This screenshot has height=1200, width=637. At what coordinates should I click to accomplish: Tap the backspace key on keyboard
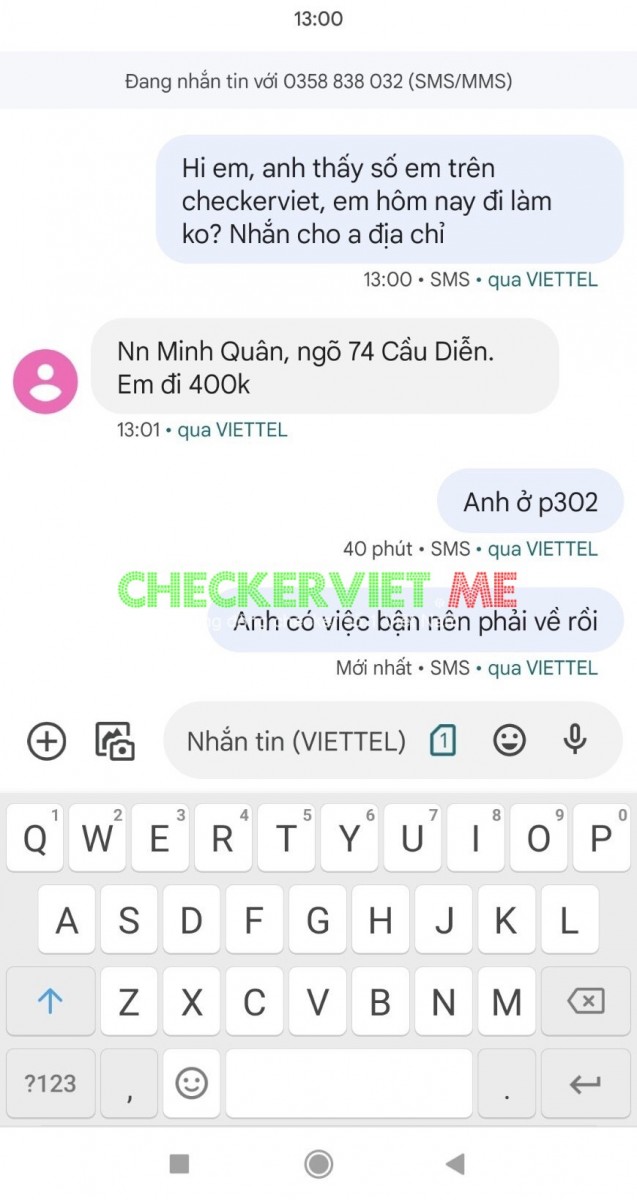pos(585,1001)
